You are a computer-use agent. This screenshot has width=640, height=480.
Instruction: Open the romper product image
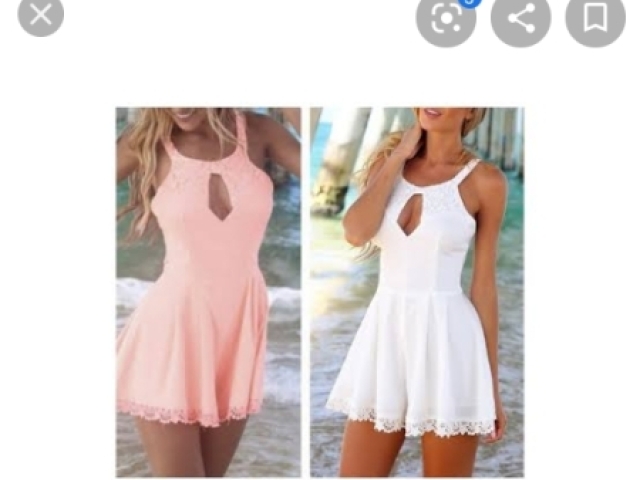[319, 291]
